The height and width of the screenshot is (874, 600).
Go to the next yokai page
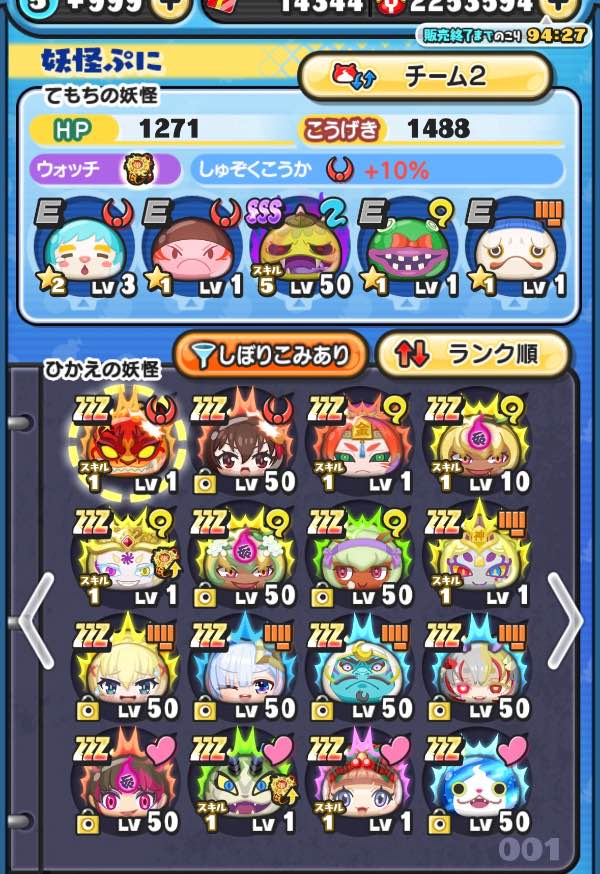[x=564, y=620]
